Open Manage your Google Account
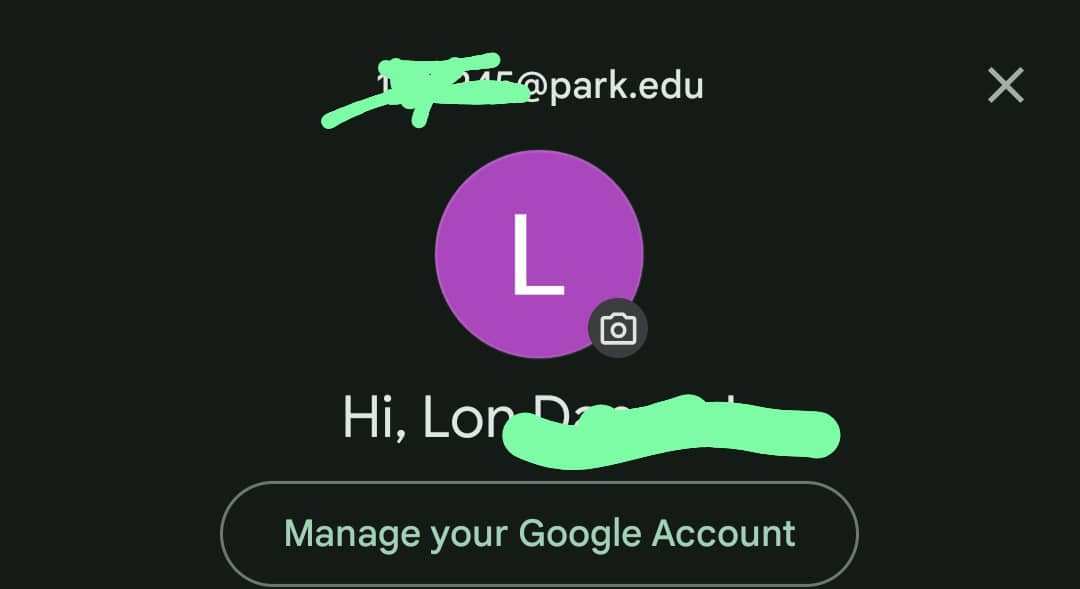The width and height of the screenshot is (1080, 589). click(539, 533)
